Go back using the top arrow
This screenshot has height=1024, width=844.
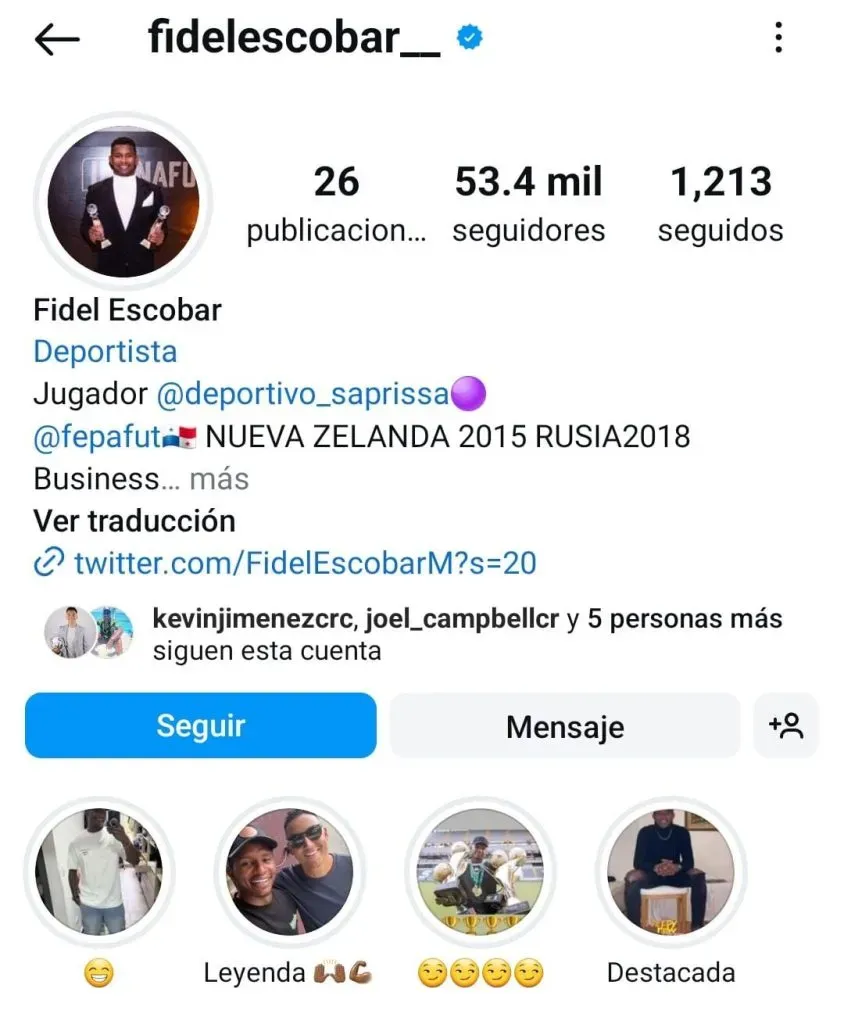(x=57, y=39)
